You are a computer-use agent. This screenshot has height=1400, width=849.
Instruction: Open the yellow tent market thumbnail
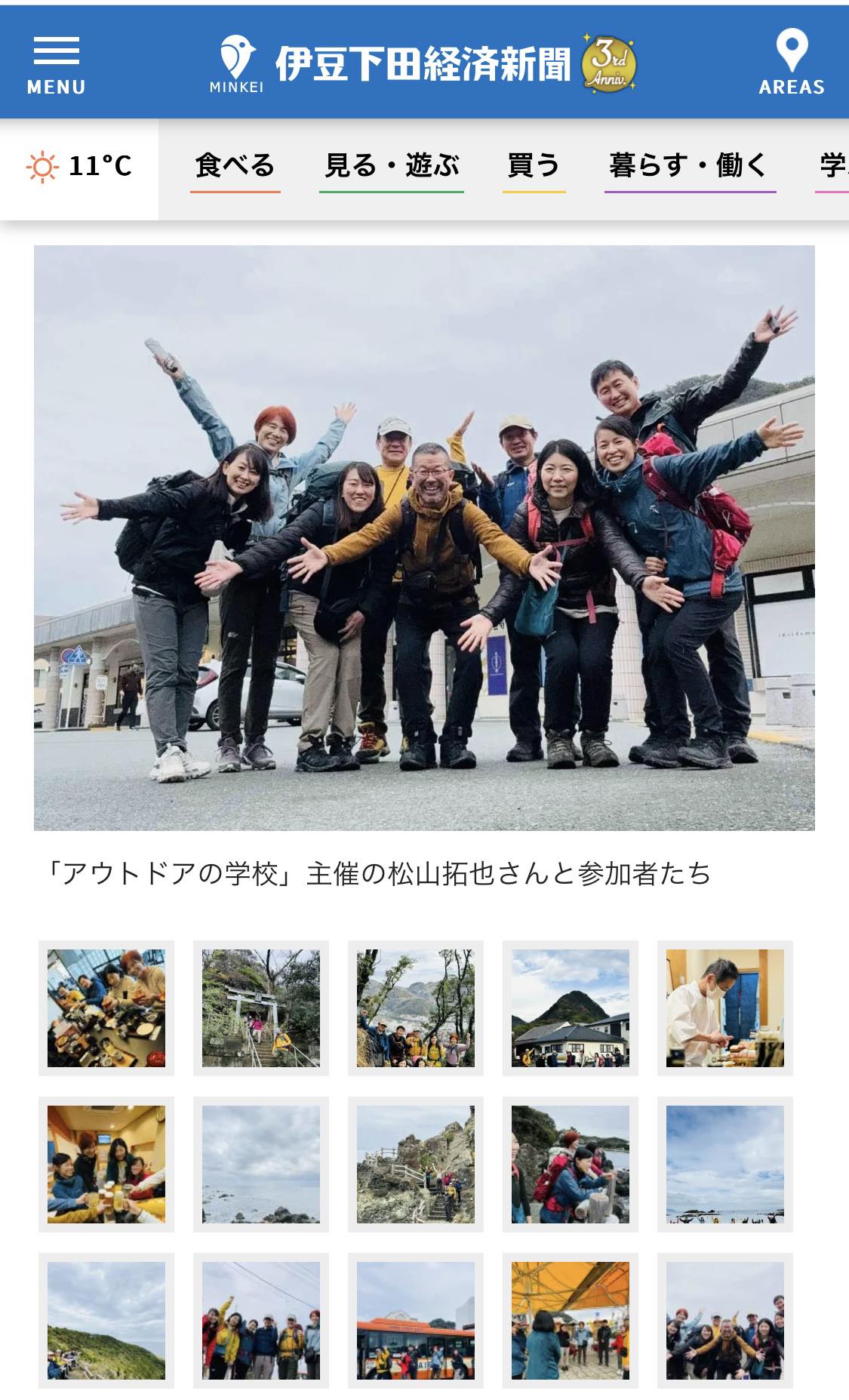pos(571,1320)
